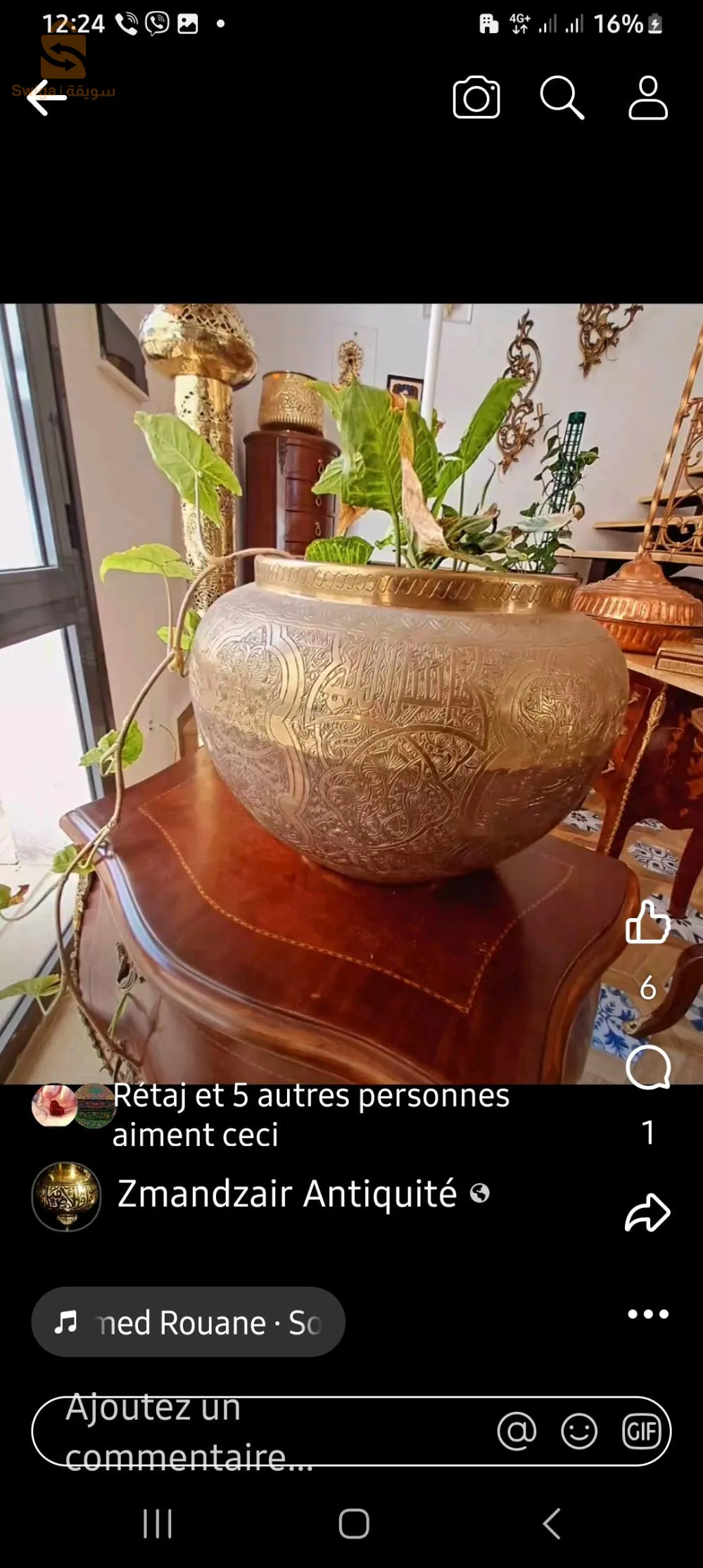Share this reel using the arrow
This screenshot has height=1568, width=703.
[x=647, y=1212]
